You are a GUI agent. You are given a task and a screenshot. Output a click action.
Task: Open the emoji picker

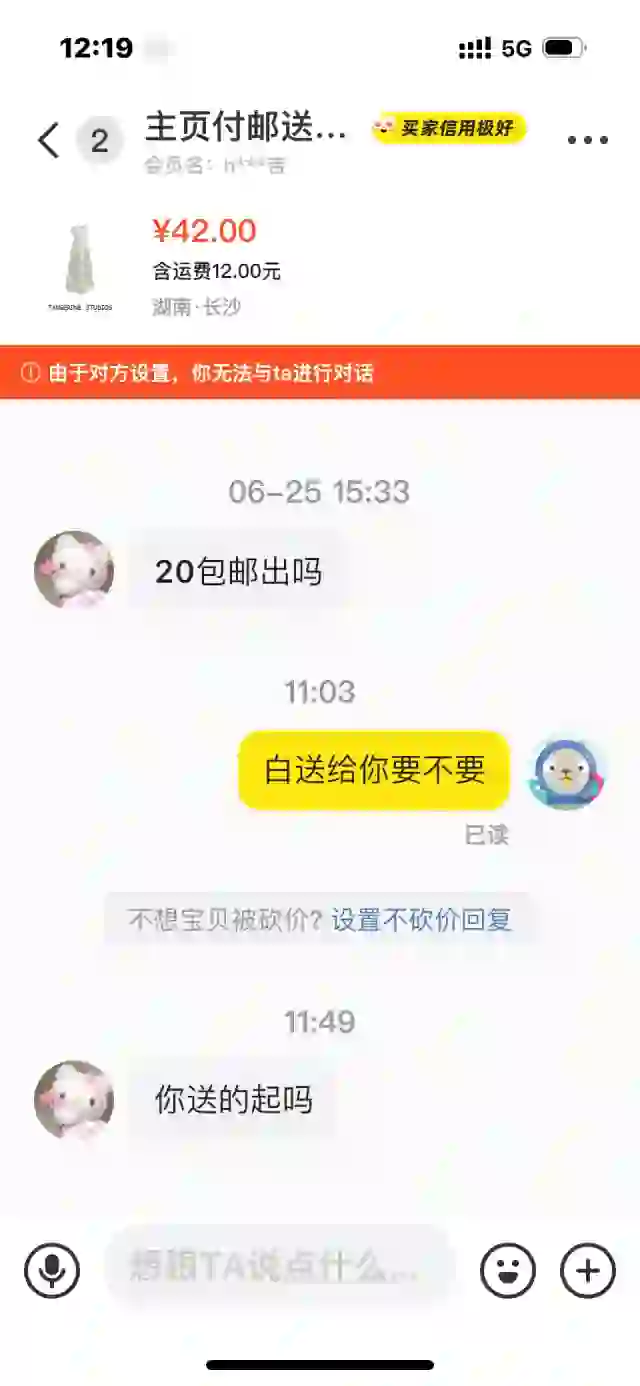click(508, 1270)
